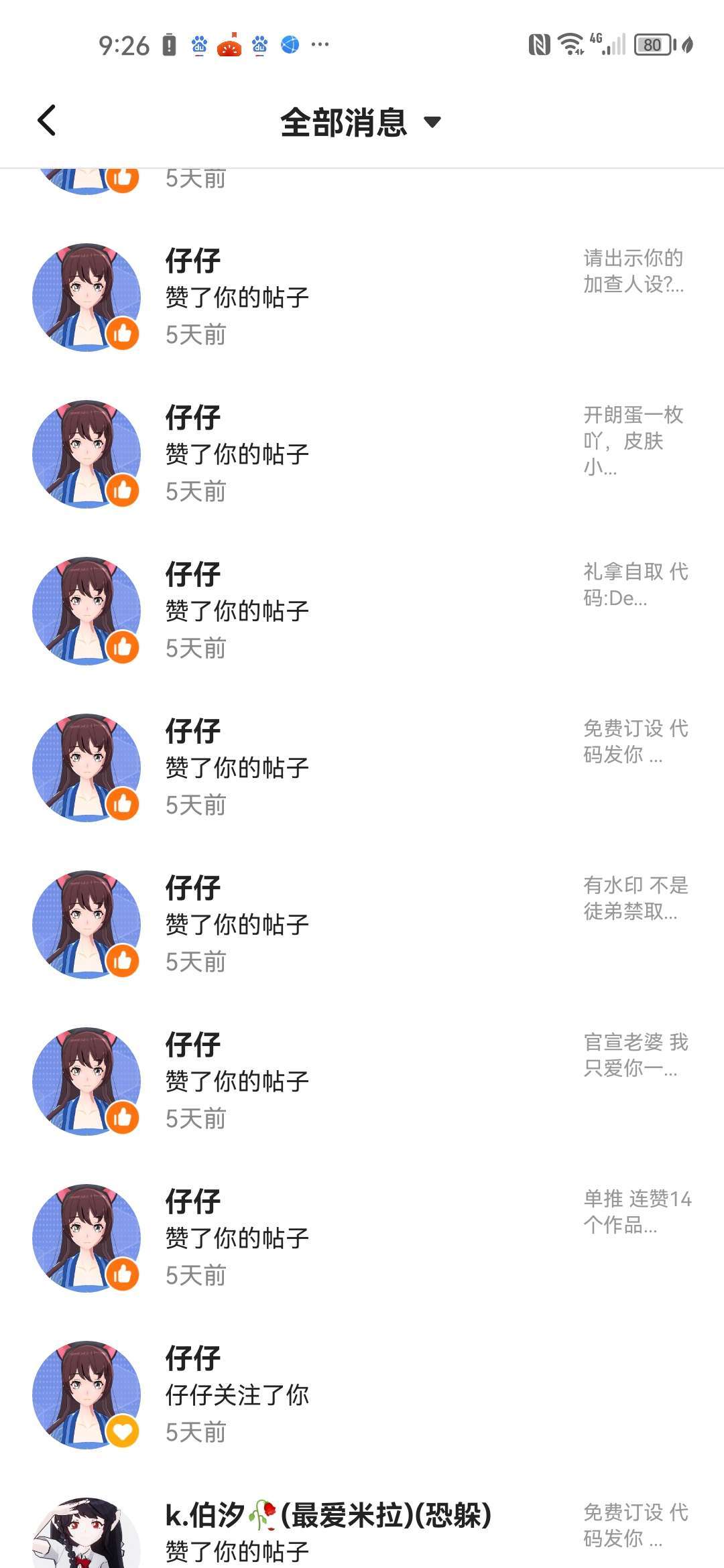This screenshot has width=724, height=1568.
Task: Open the like notification for post 礼拿自取 代码
Action: coord(362,610)
